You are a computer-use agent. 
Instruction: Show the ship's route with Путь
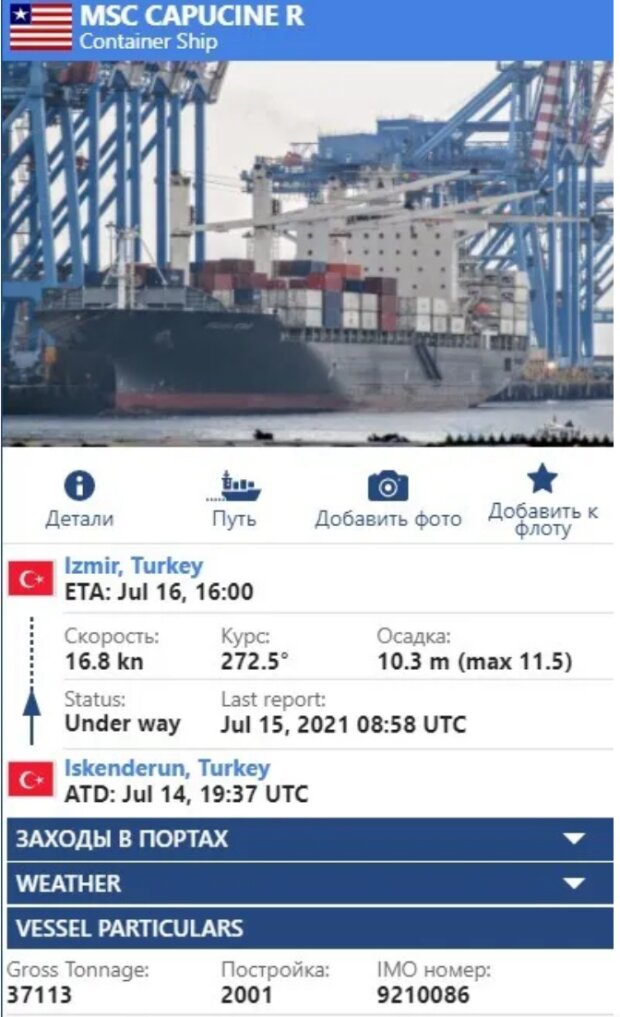234,499
